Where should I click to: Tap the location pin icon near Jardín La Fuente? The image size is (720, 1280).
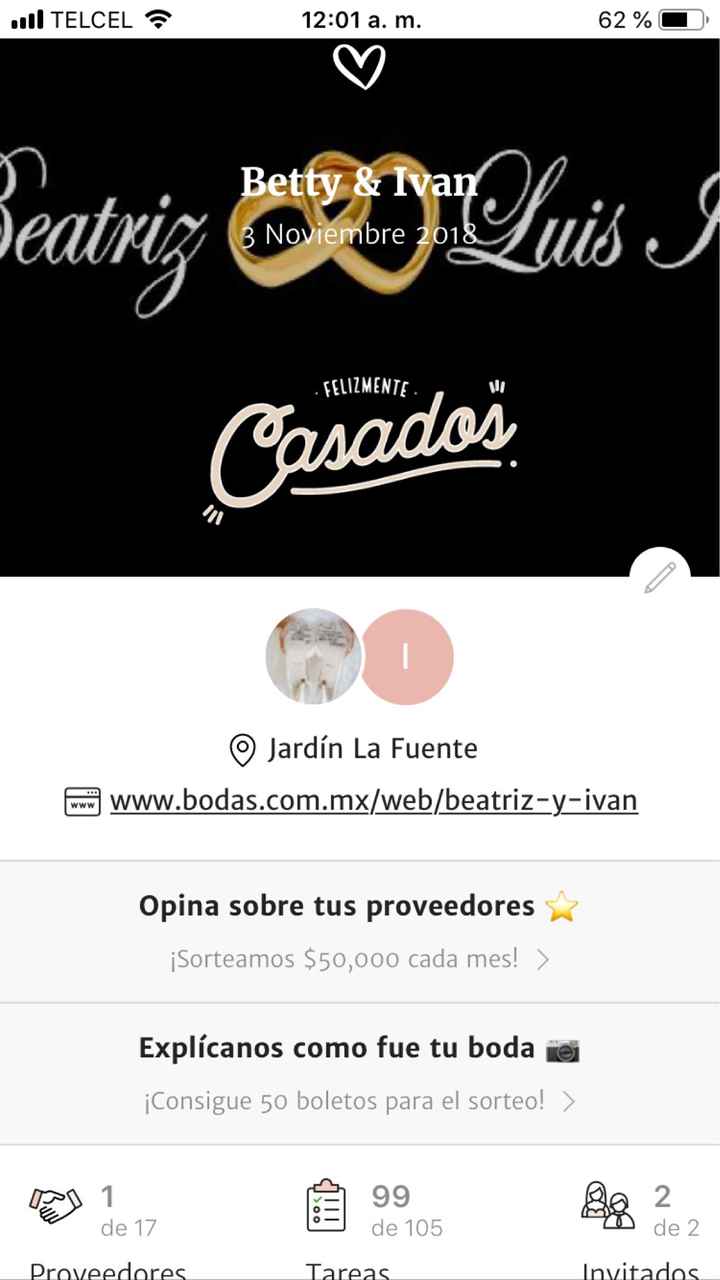click(241, 747)
